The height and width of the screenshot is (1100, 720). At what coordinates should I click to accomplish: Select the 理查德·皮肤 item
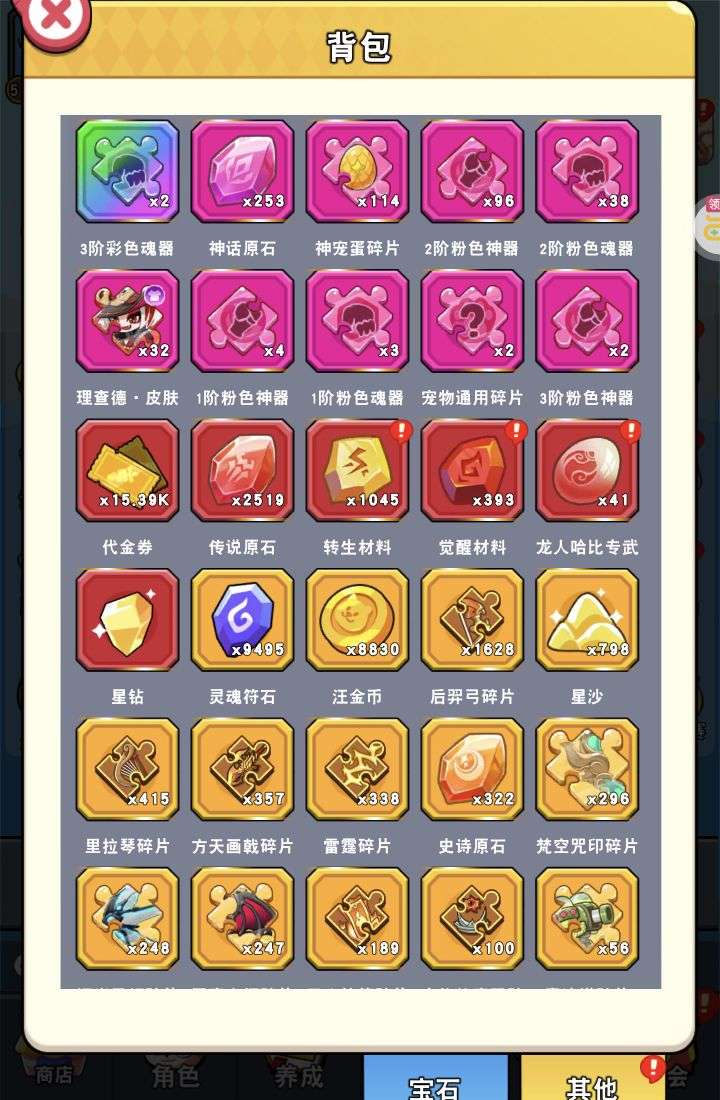pos(127,320)
